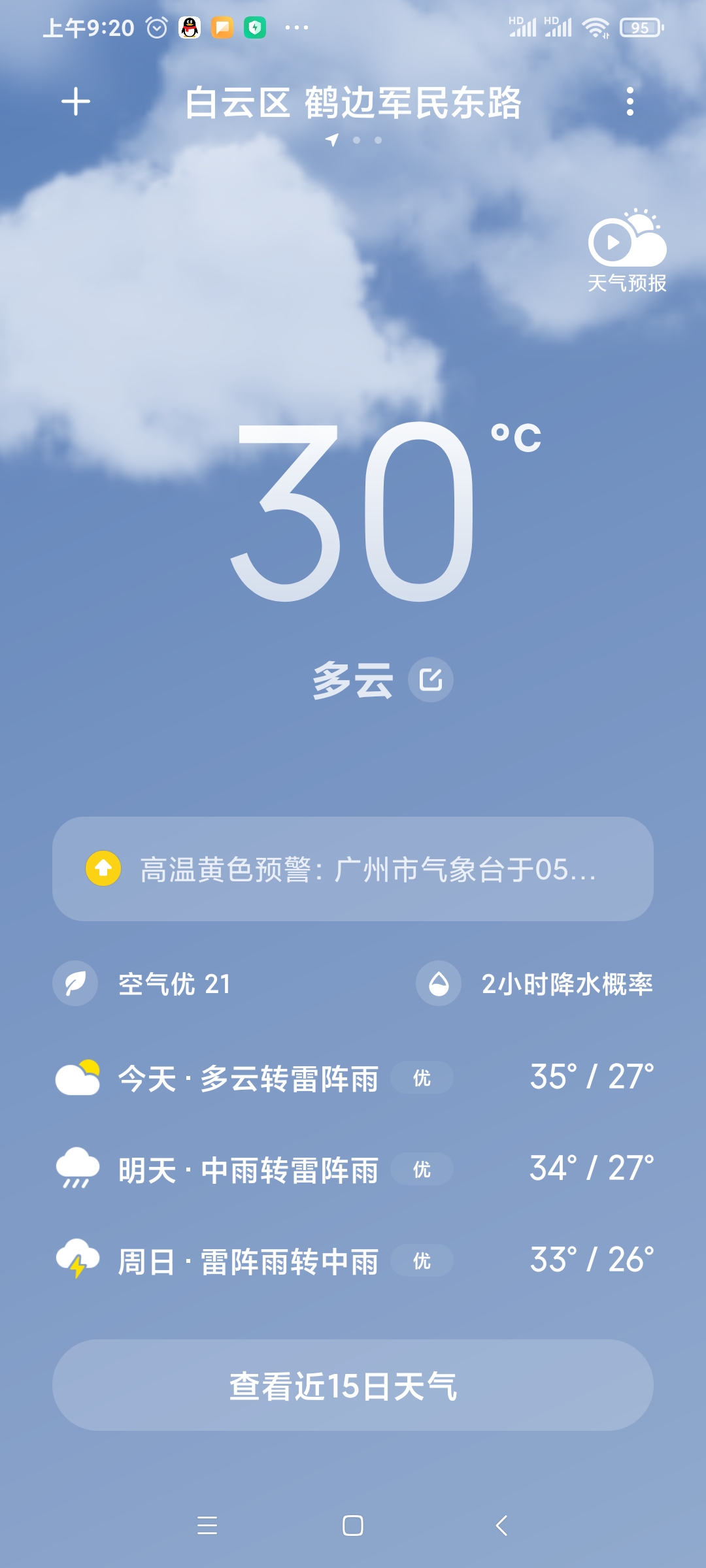Viewport: 706px width, 1568px height.
Task: Open today's forecast 今天·多云转雷阵雨
Action: pos(353,1078)
